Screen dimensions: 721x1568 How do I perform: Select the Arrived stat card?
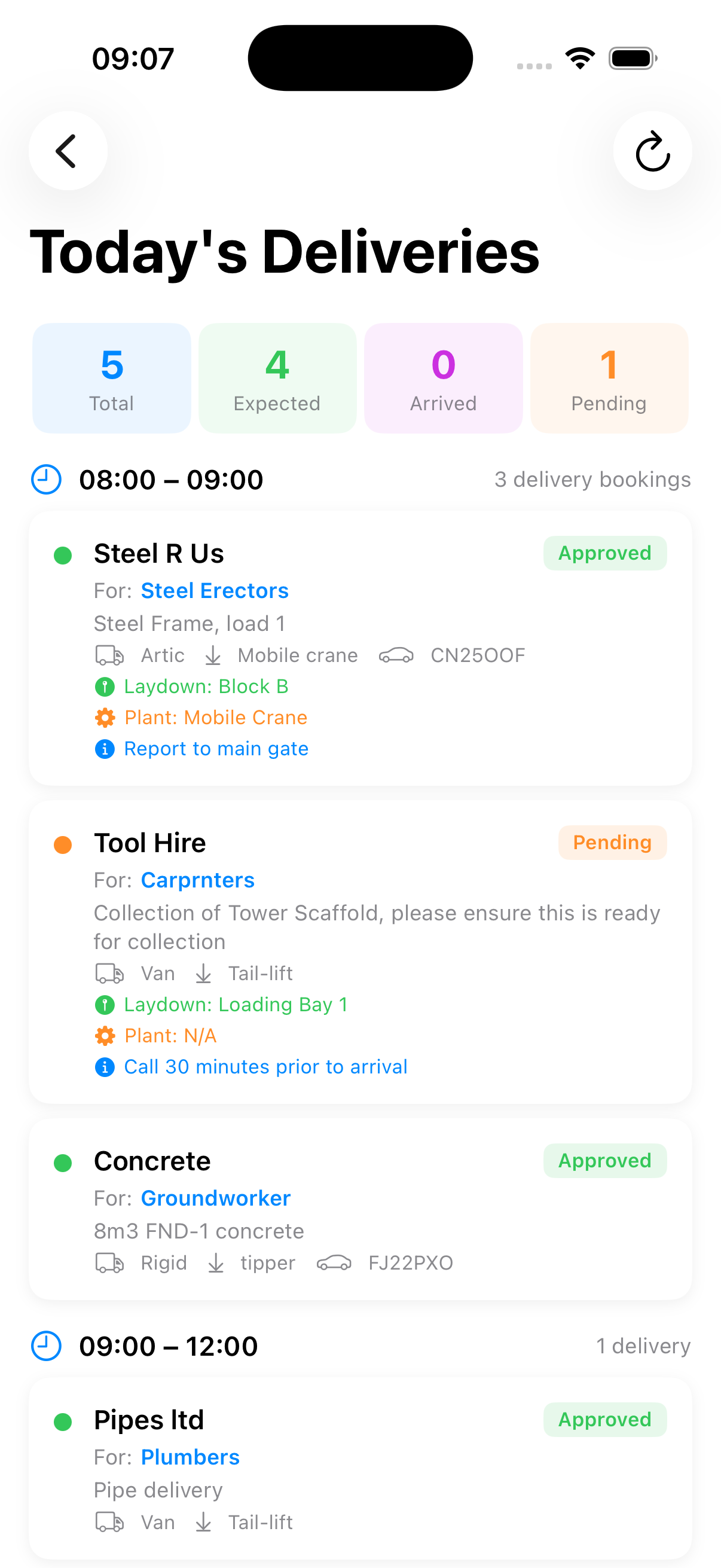tap(443, 377)
